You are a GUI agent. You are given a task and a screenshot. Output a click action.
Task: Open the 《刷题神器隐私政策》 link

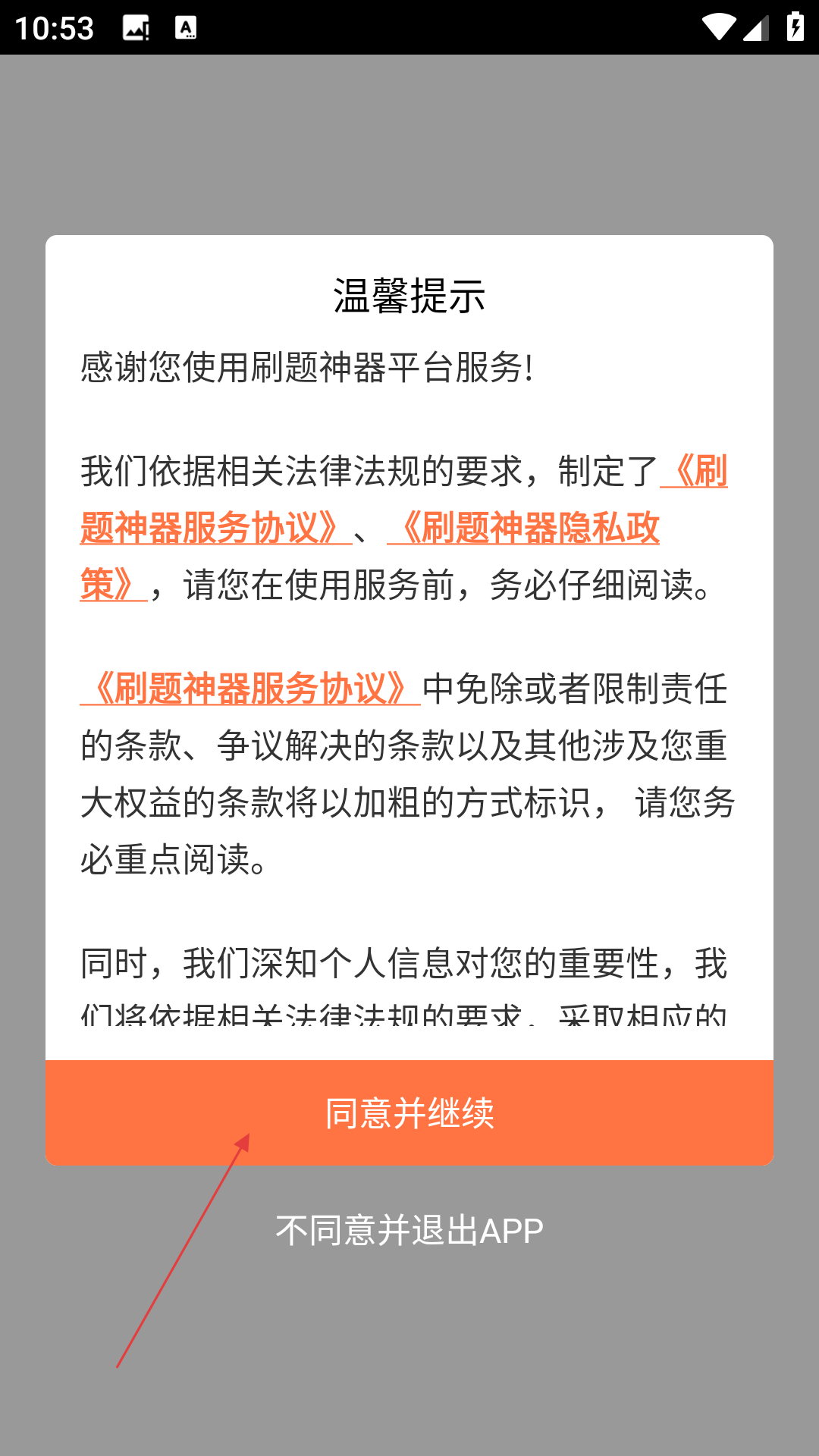[x=523, y=529]
